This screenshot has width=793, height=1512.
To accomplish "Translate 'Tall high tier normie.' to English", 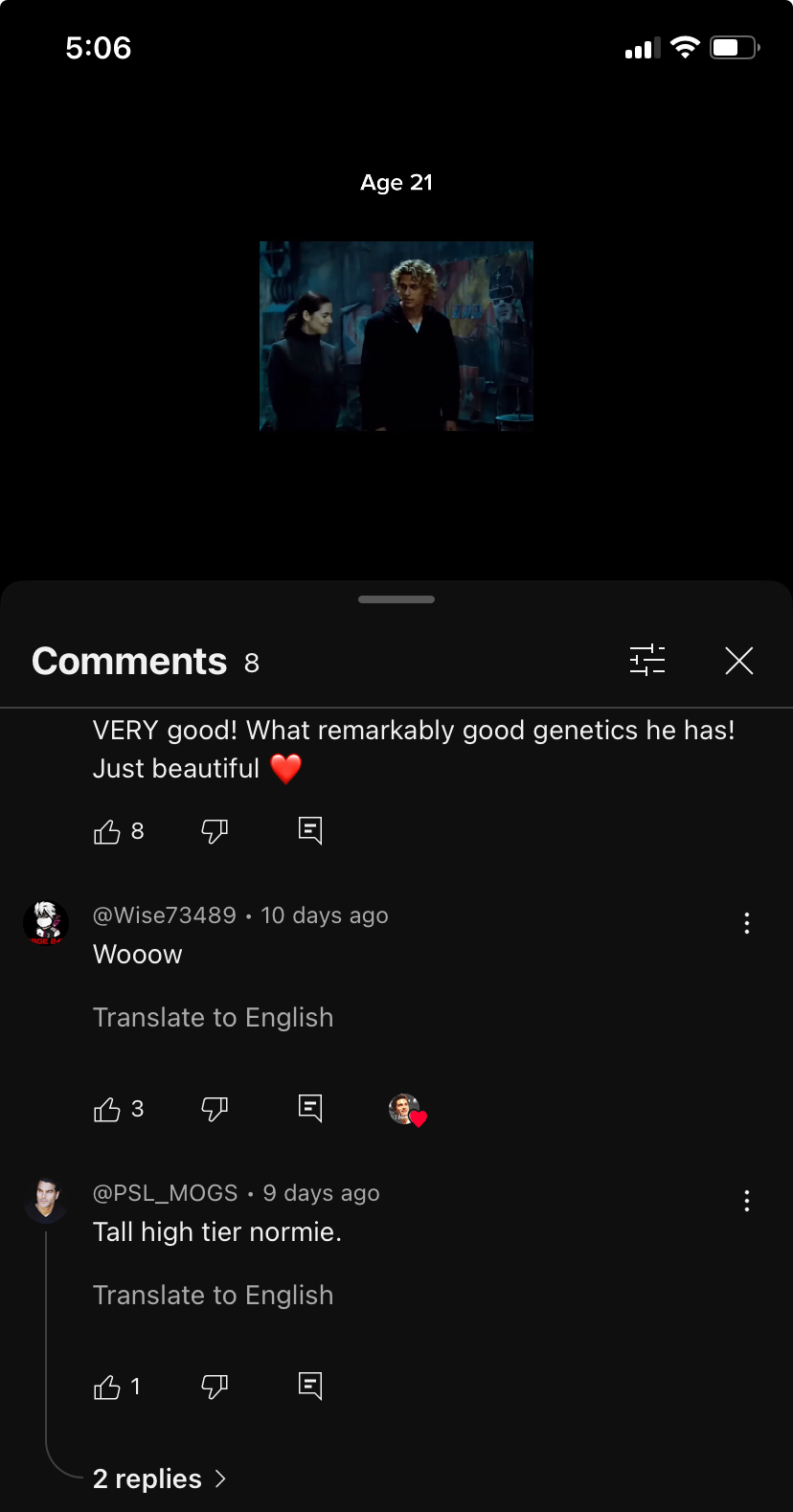I will click(213, 1295).
